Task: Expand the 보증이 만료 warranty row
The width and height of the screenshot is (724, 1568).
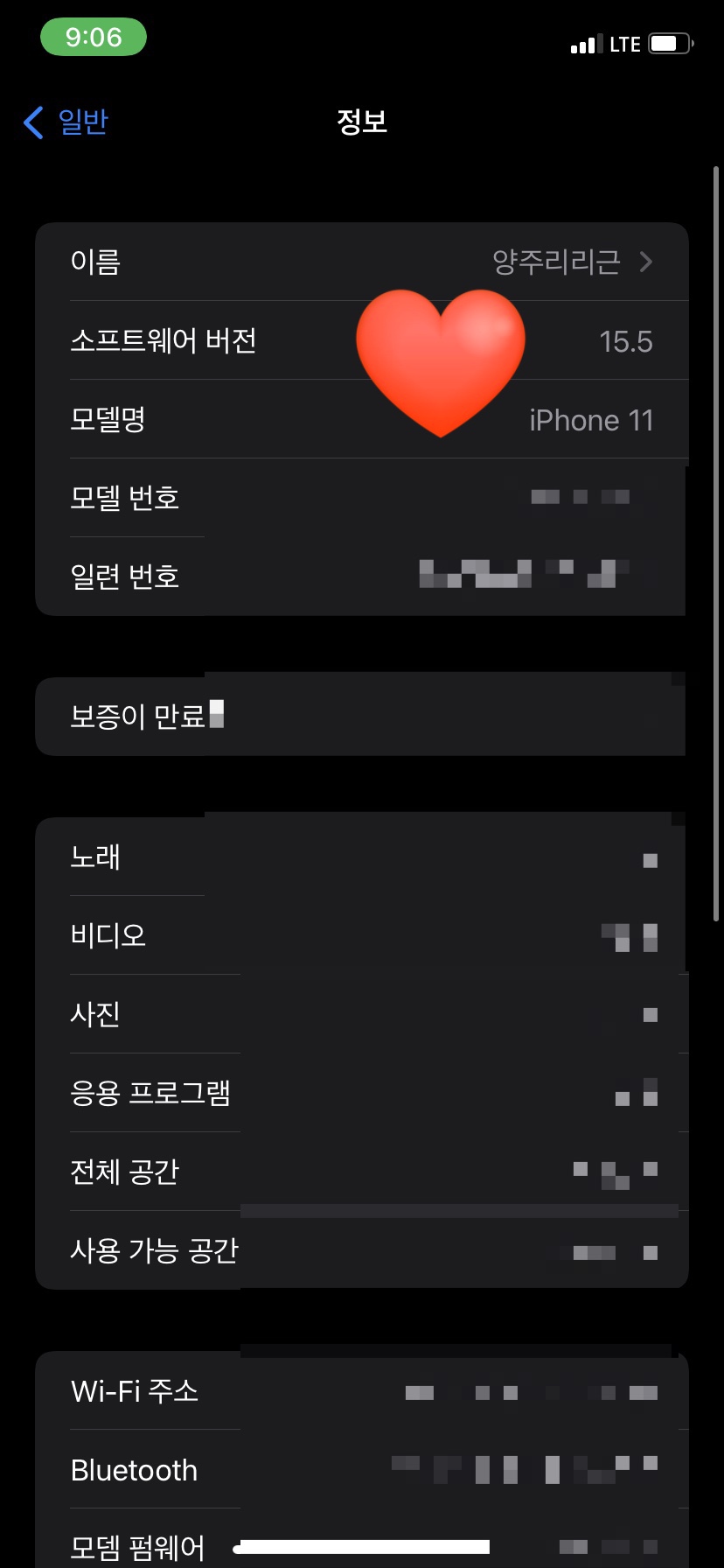Action: point(362,715)
